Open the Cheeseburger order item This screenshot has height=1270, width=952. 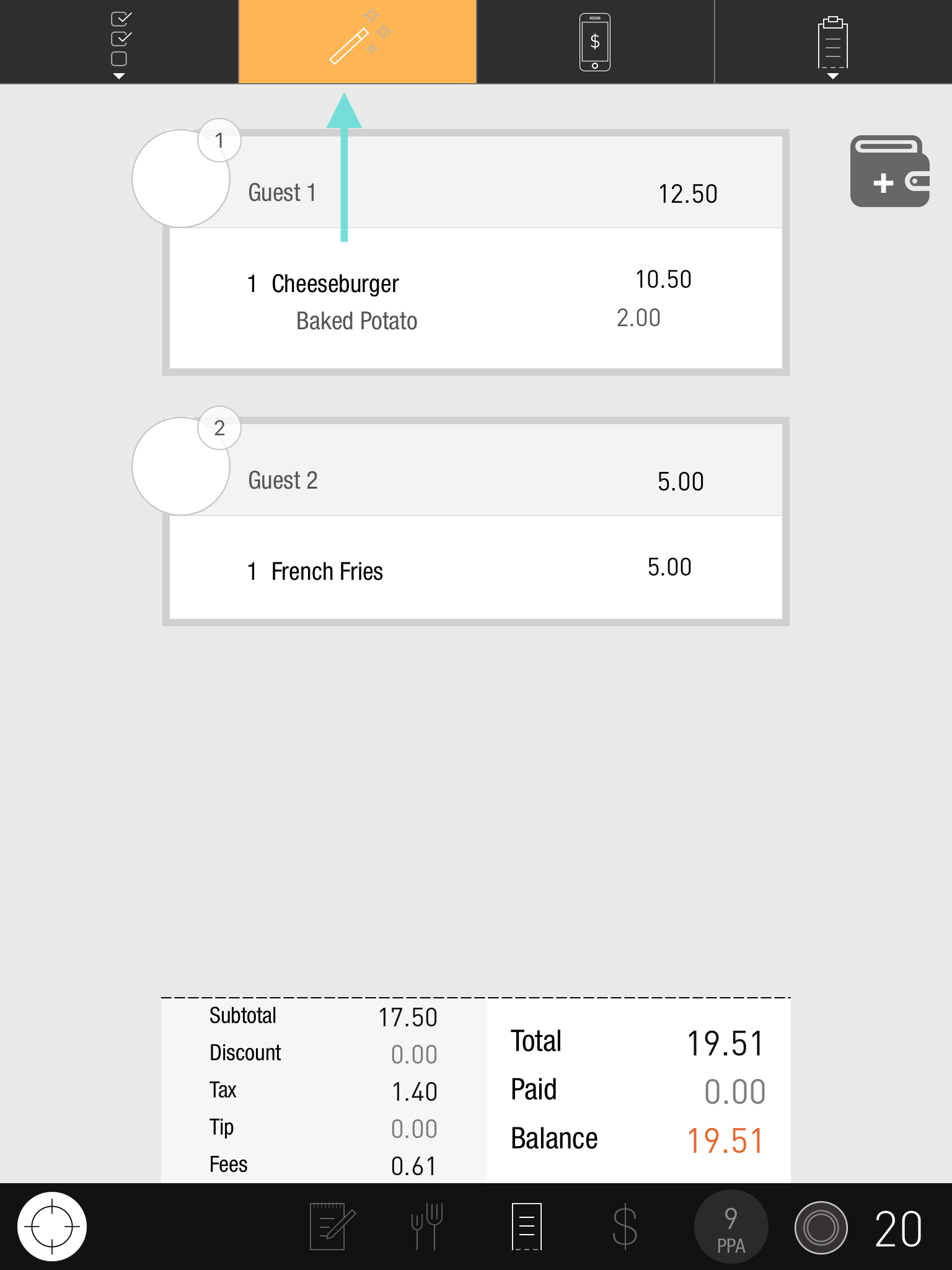[x=335, y=284]
